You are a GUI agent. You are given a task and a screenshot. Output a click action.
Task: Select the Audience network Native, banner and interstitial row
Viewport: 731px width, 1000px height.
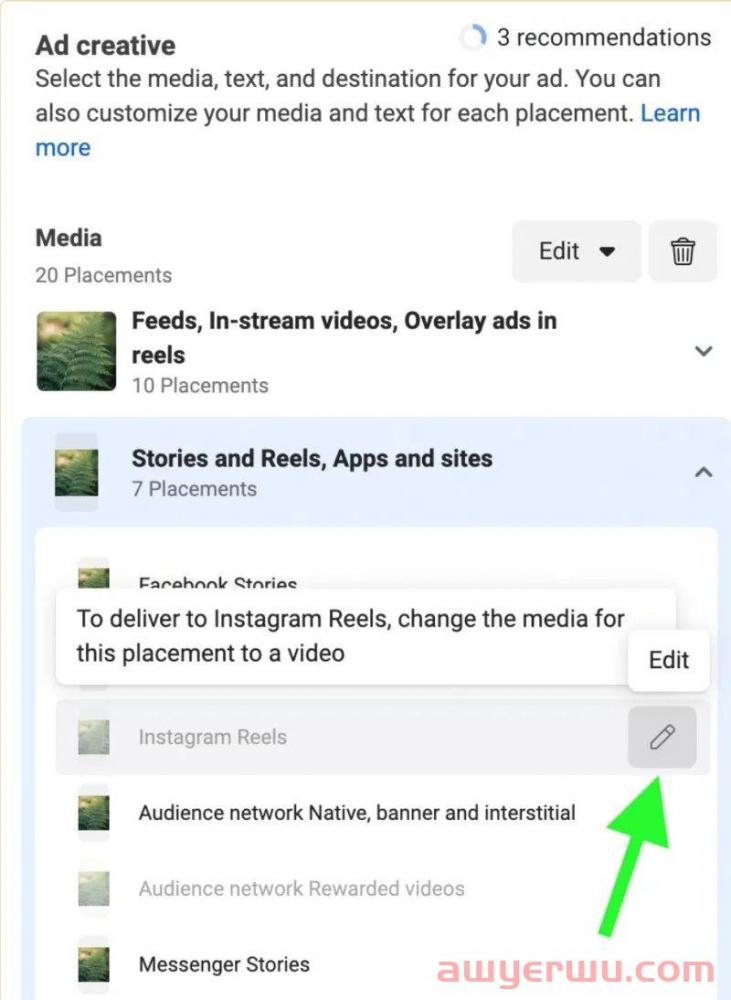[357, 813]
